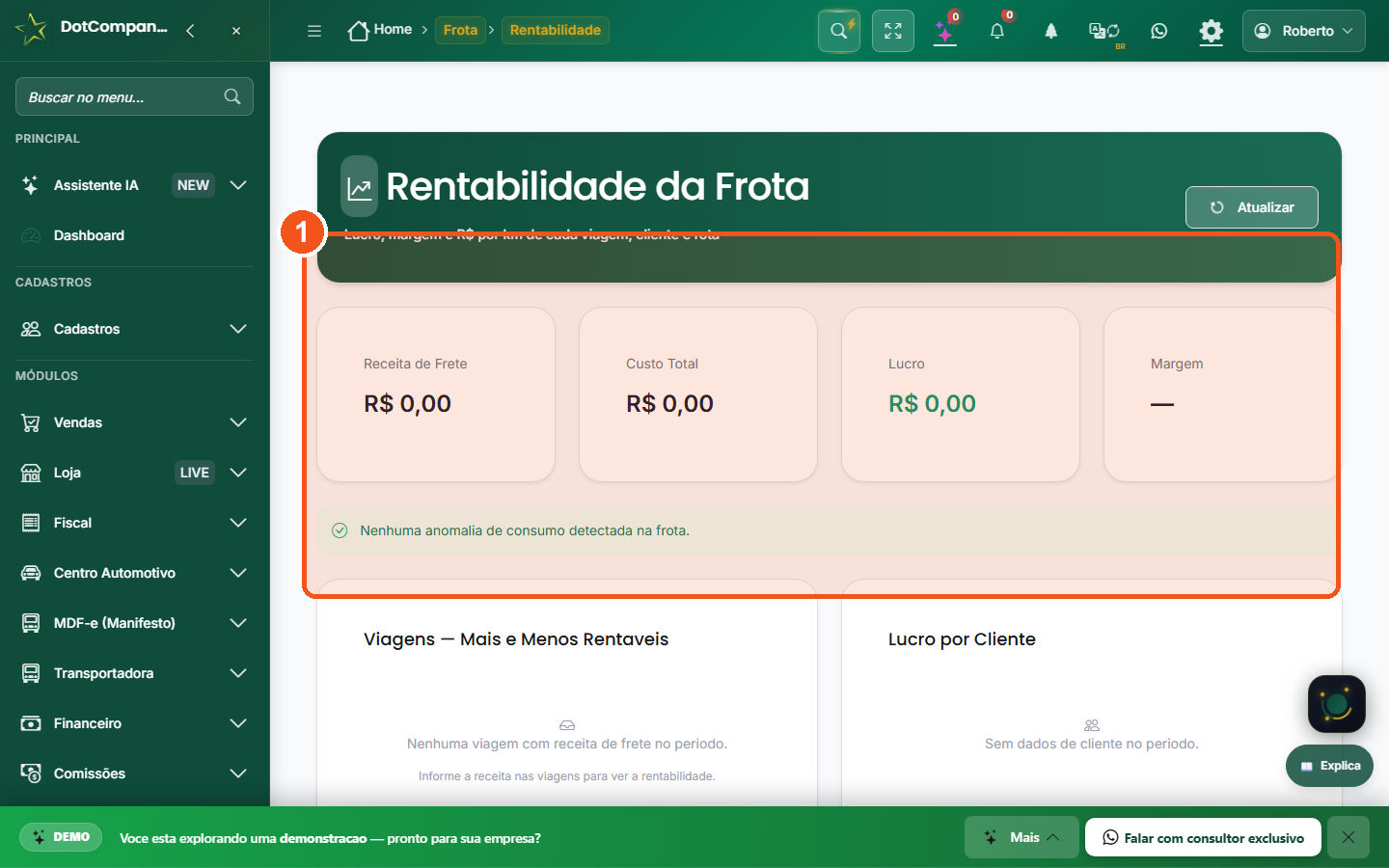This screenshot has height=868, width=1389.
Task: Open the settings gear
Action: [x=1211, y=31]
